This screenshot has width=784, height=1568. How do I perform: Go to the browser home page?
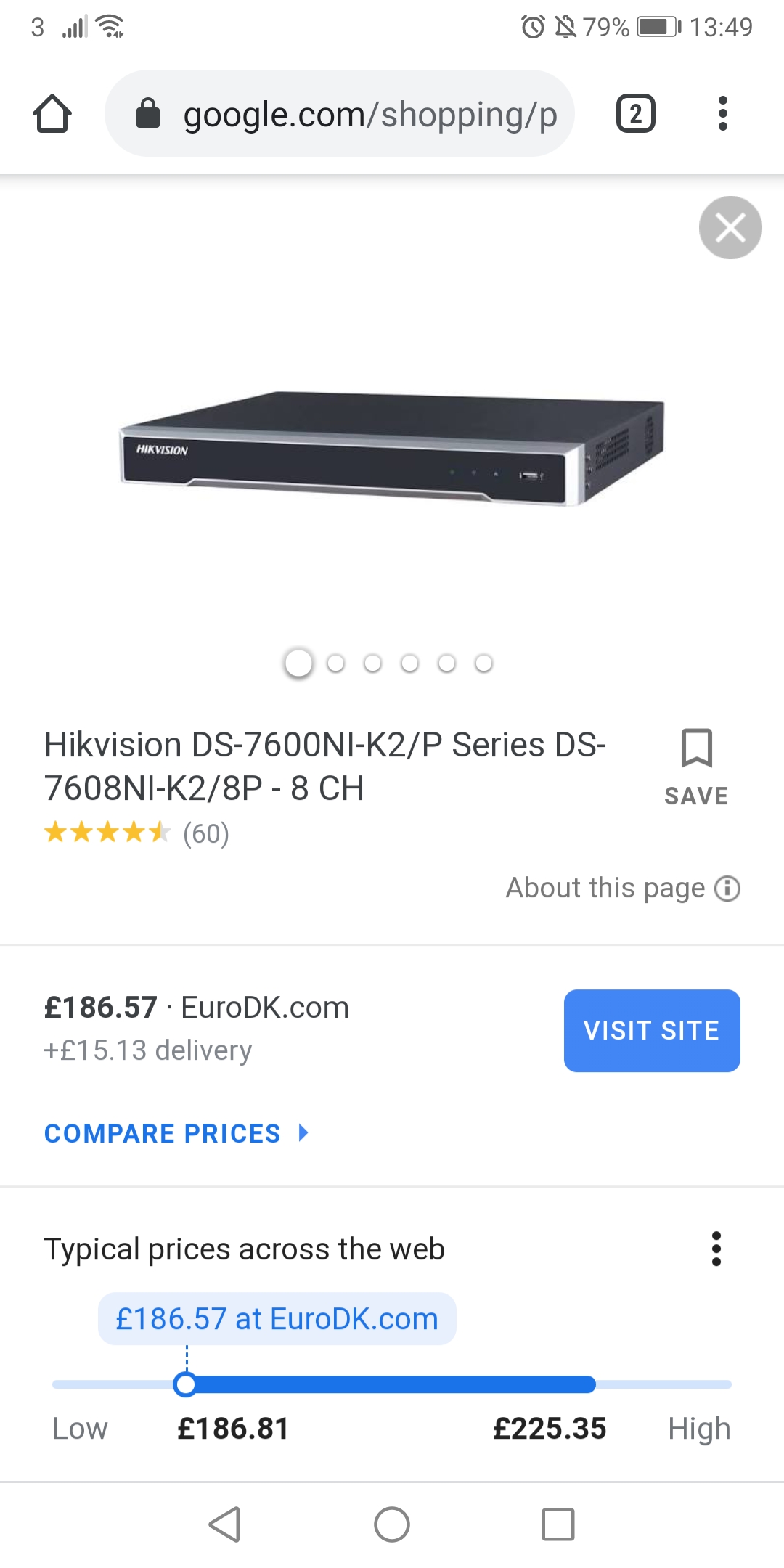[52, 114]
